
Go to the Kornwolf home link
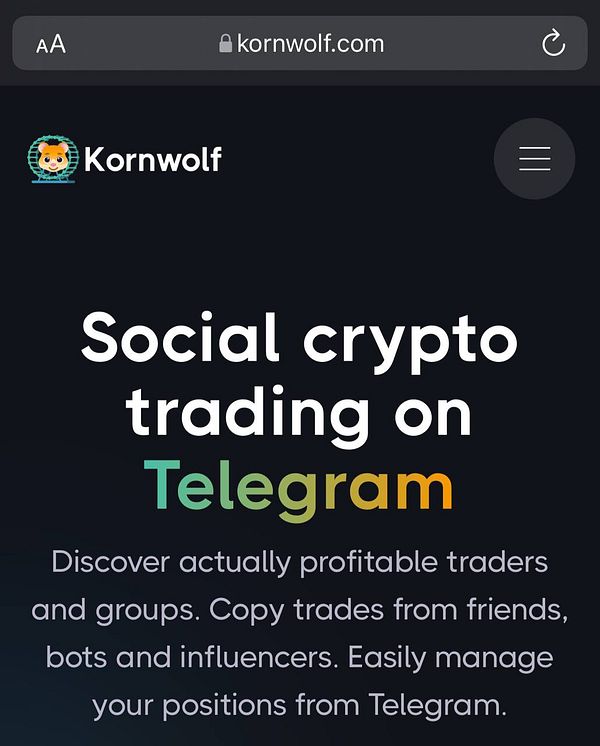click(x=126, y=158)
